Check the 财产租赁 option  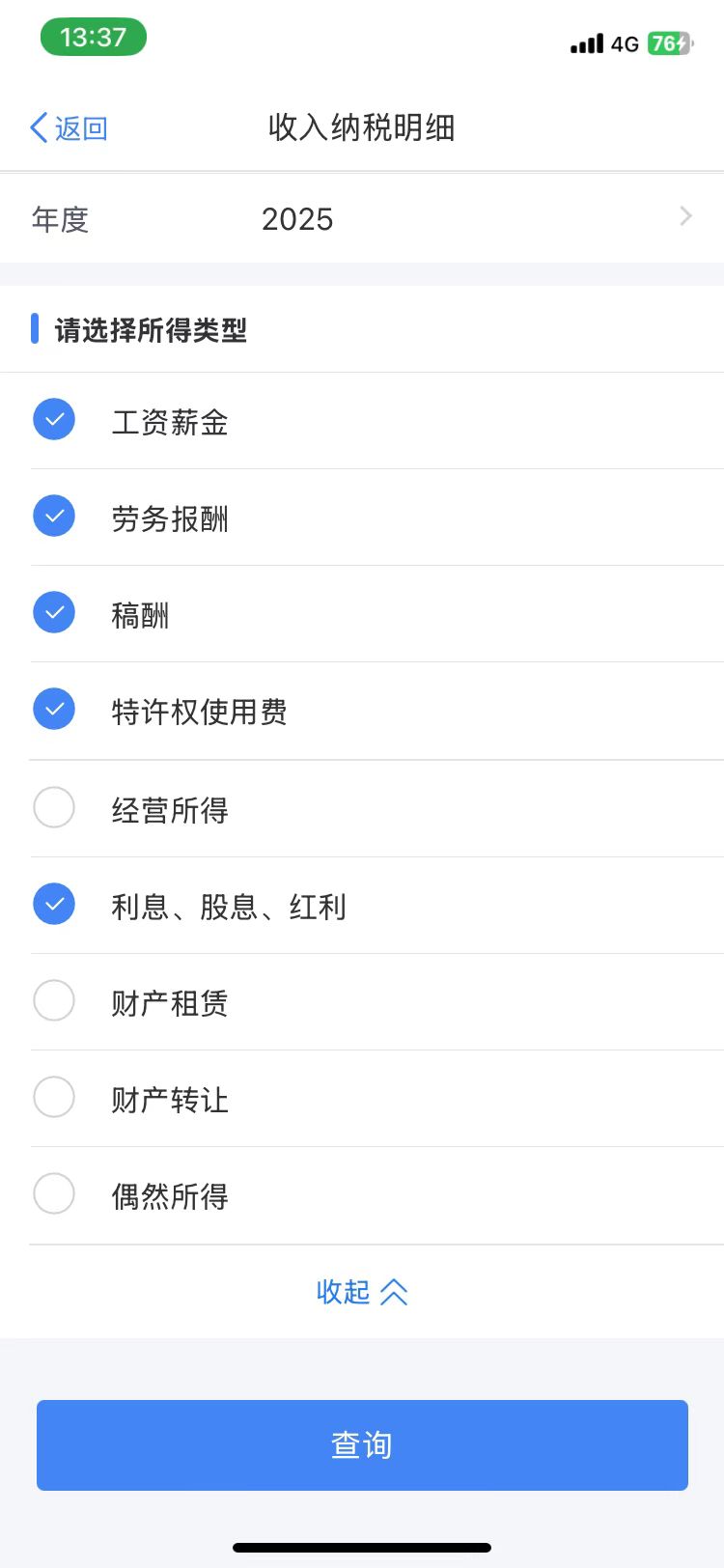coord(54,1001)
